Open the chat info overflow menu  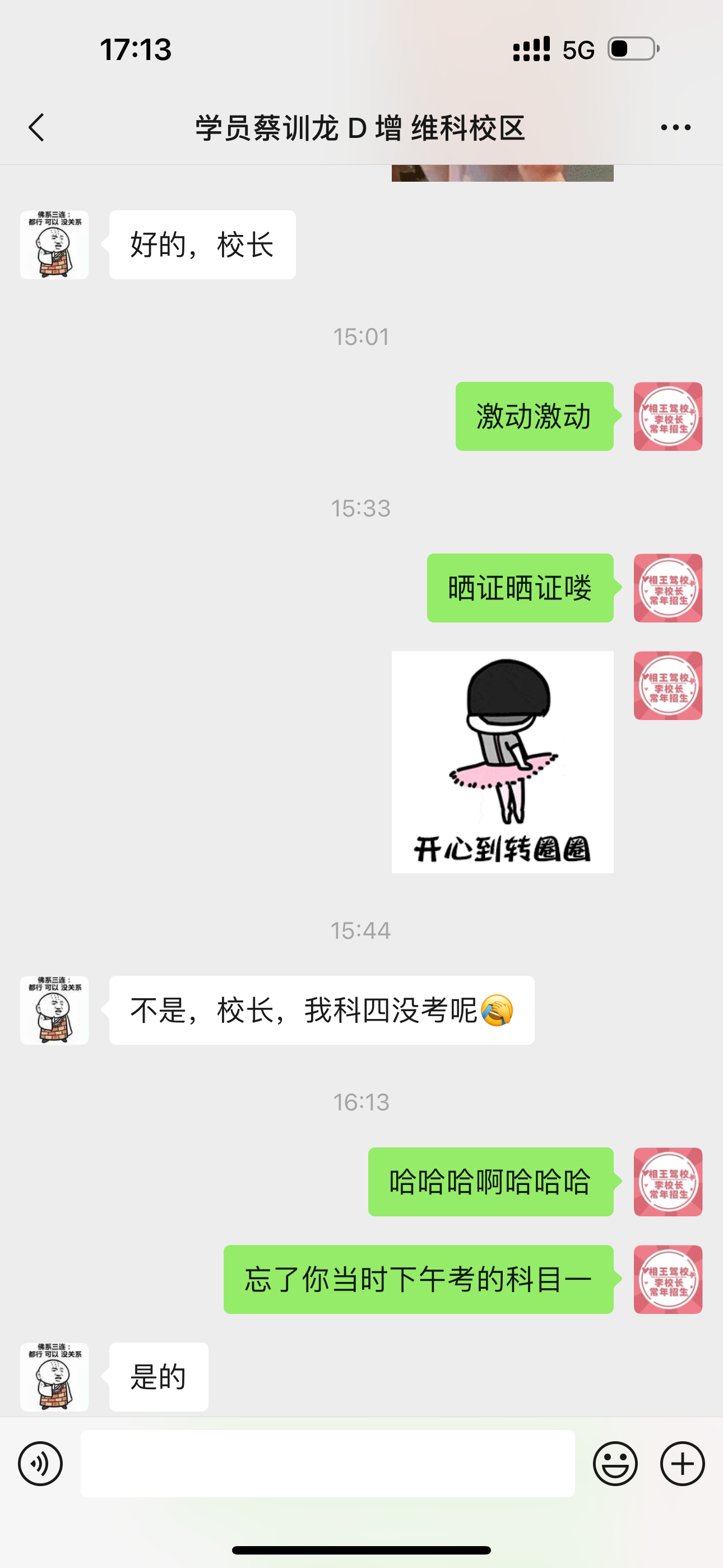click(675, 128)
